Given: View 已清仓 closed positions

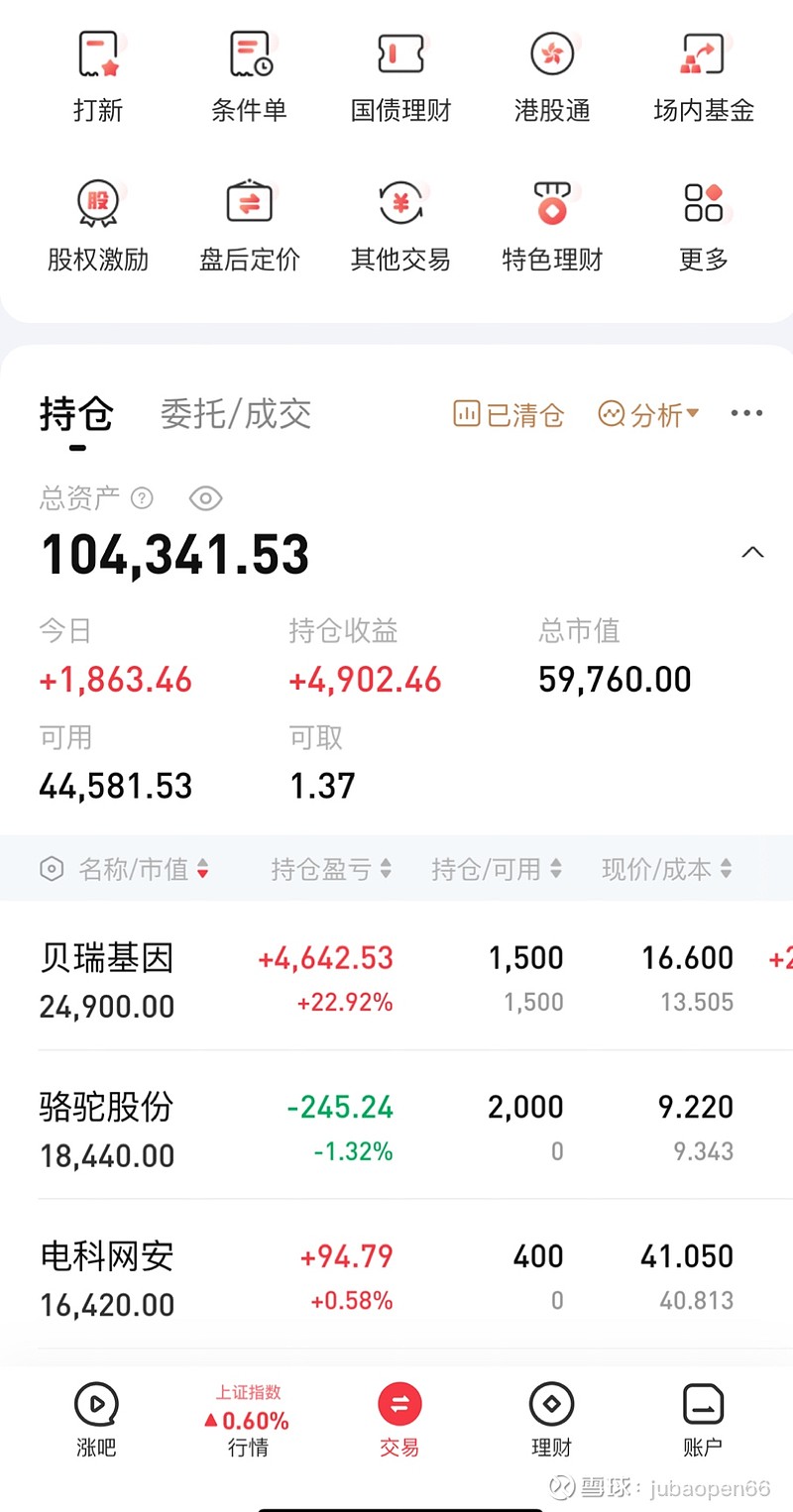Looking at the screenshot, I should pos(509,414).
